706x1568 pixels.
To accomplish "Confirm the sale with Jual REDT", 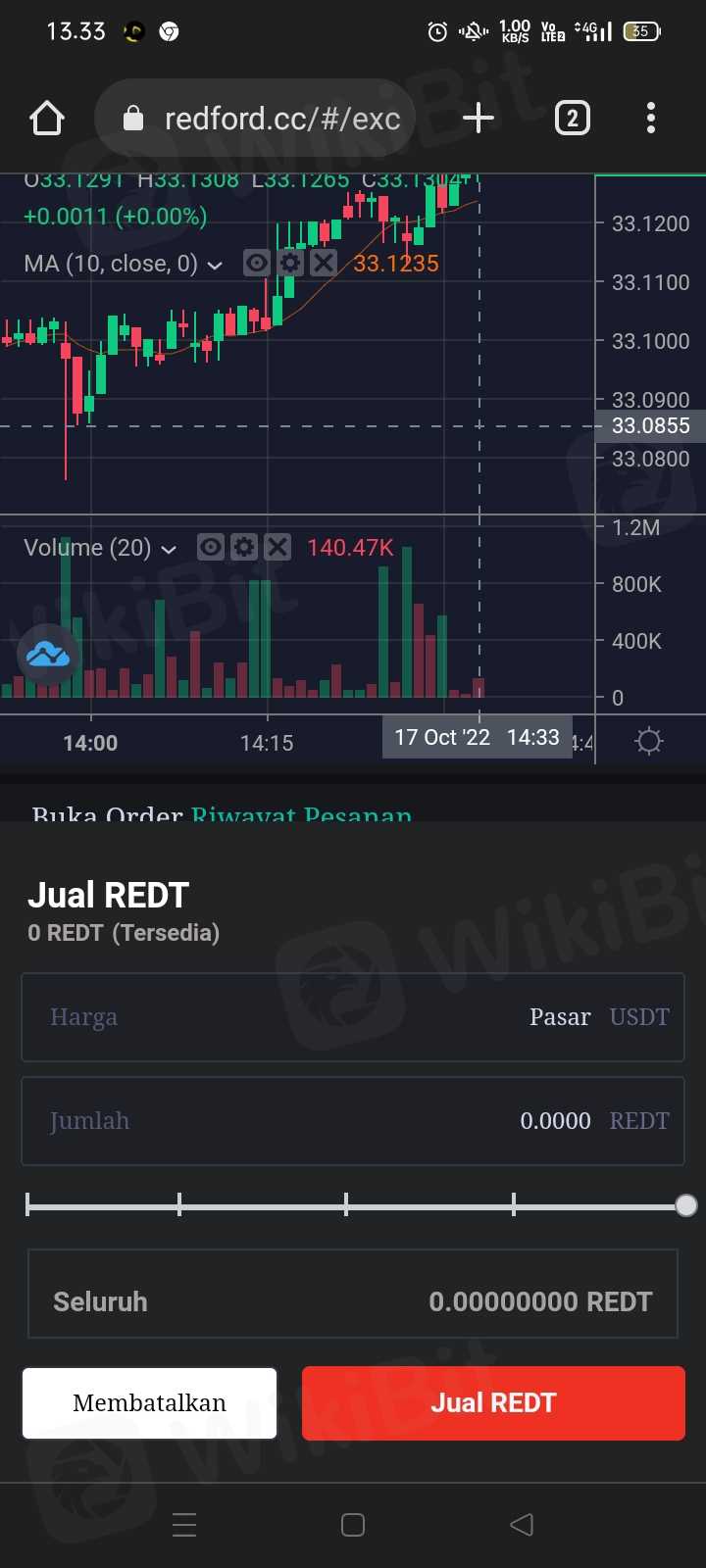I will [x=493, y=1403].
